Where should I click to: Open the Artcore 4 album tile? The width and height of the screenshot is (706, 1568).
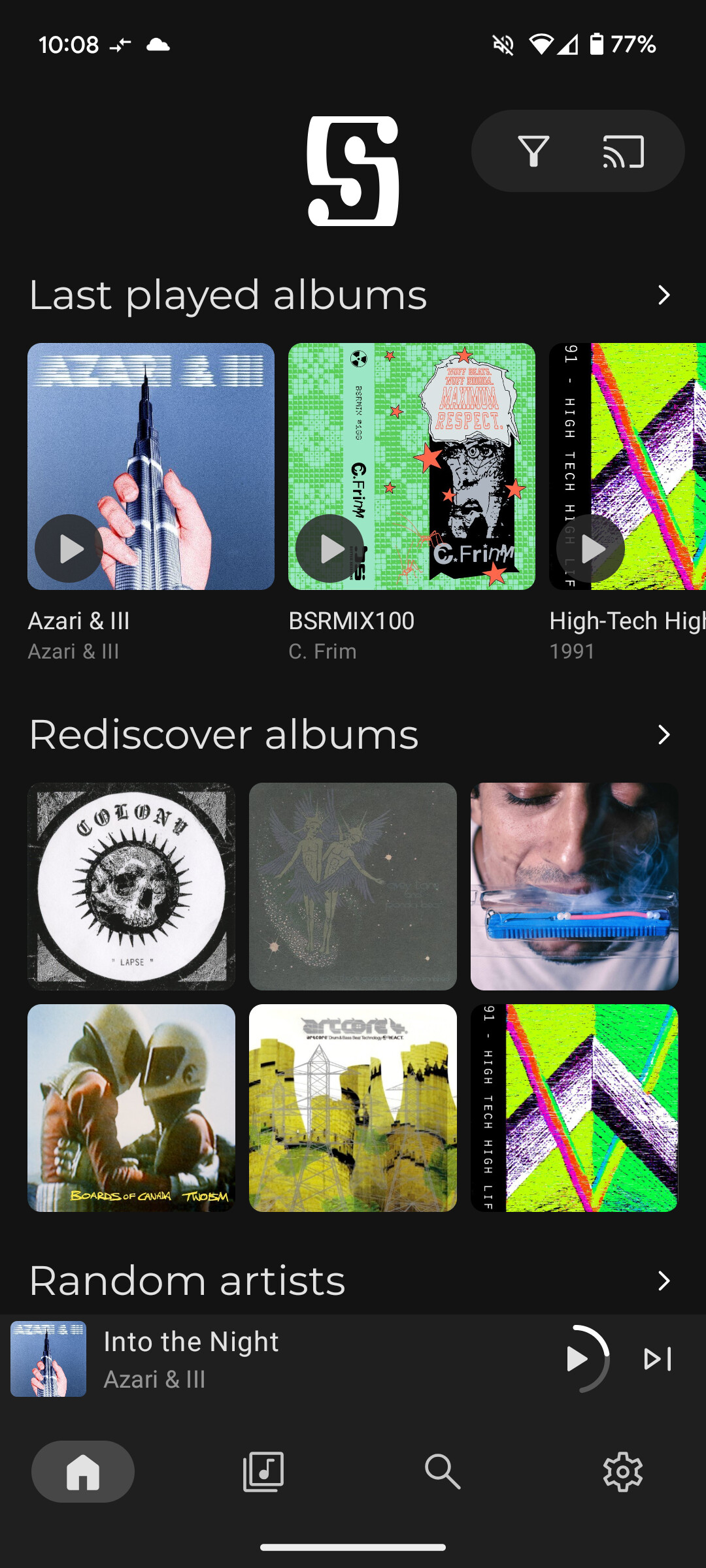[353, 1108]
